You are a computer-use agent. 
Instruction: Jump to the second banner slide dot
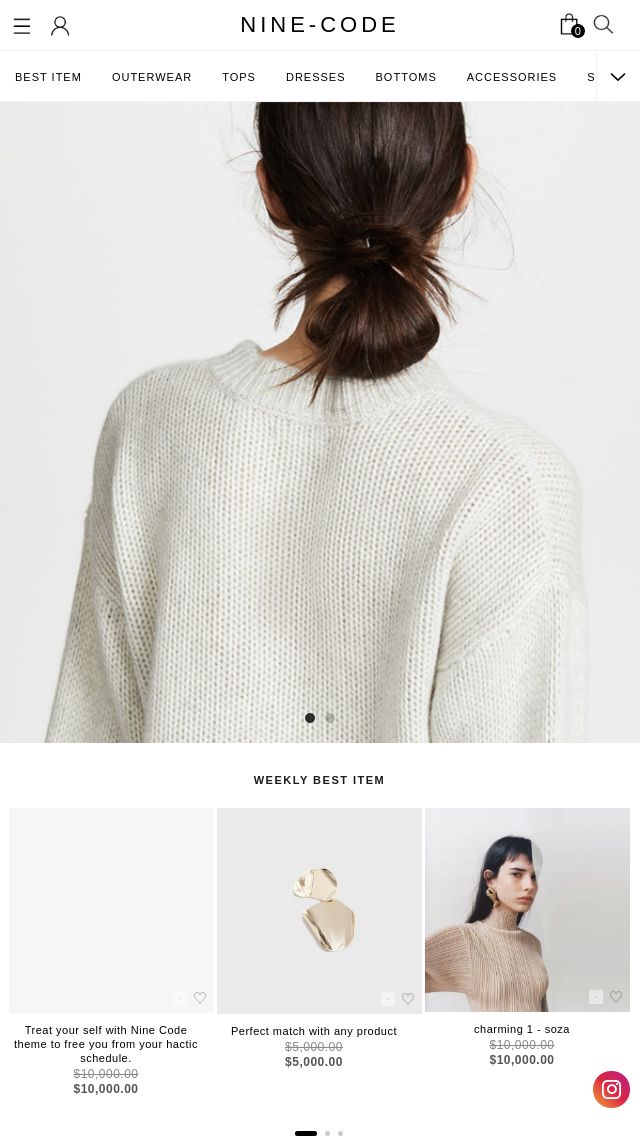pyautogui.click(x=330, y=718)
